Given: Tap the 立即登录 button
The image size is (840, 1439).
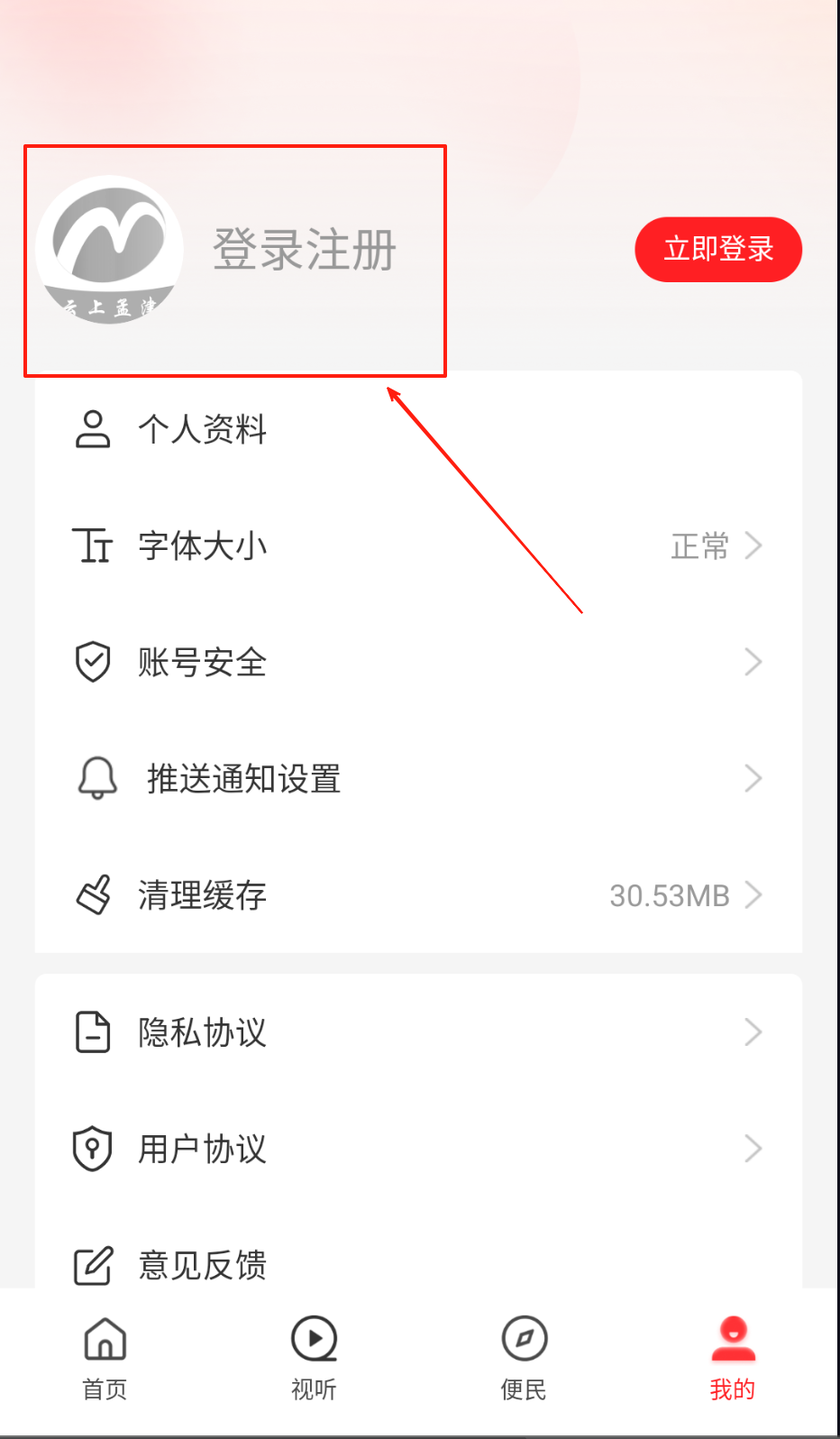Looking at the screenshot, I should point(718,249).
